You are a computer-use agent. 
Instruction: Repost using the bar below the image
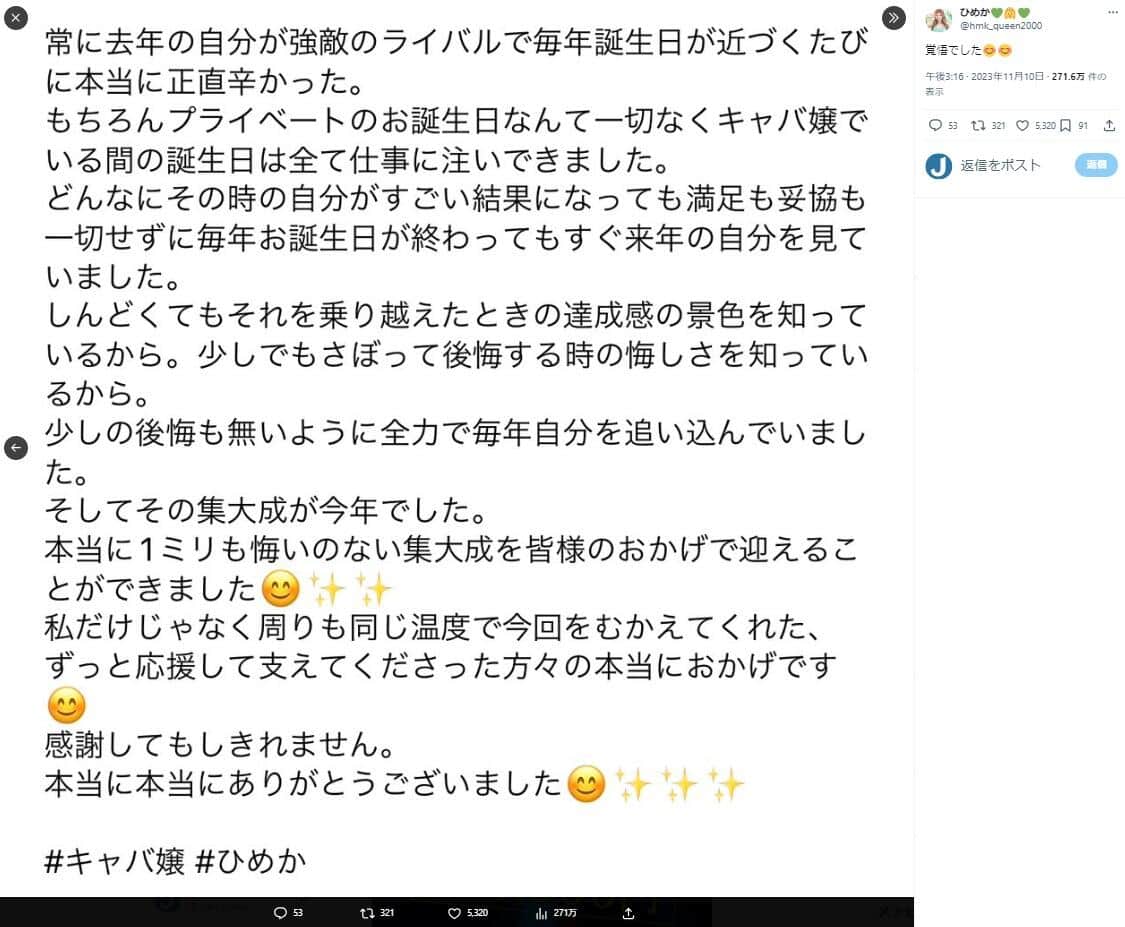(367, 913)
